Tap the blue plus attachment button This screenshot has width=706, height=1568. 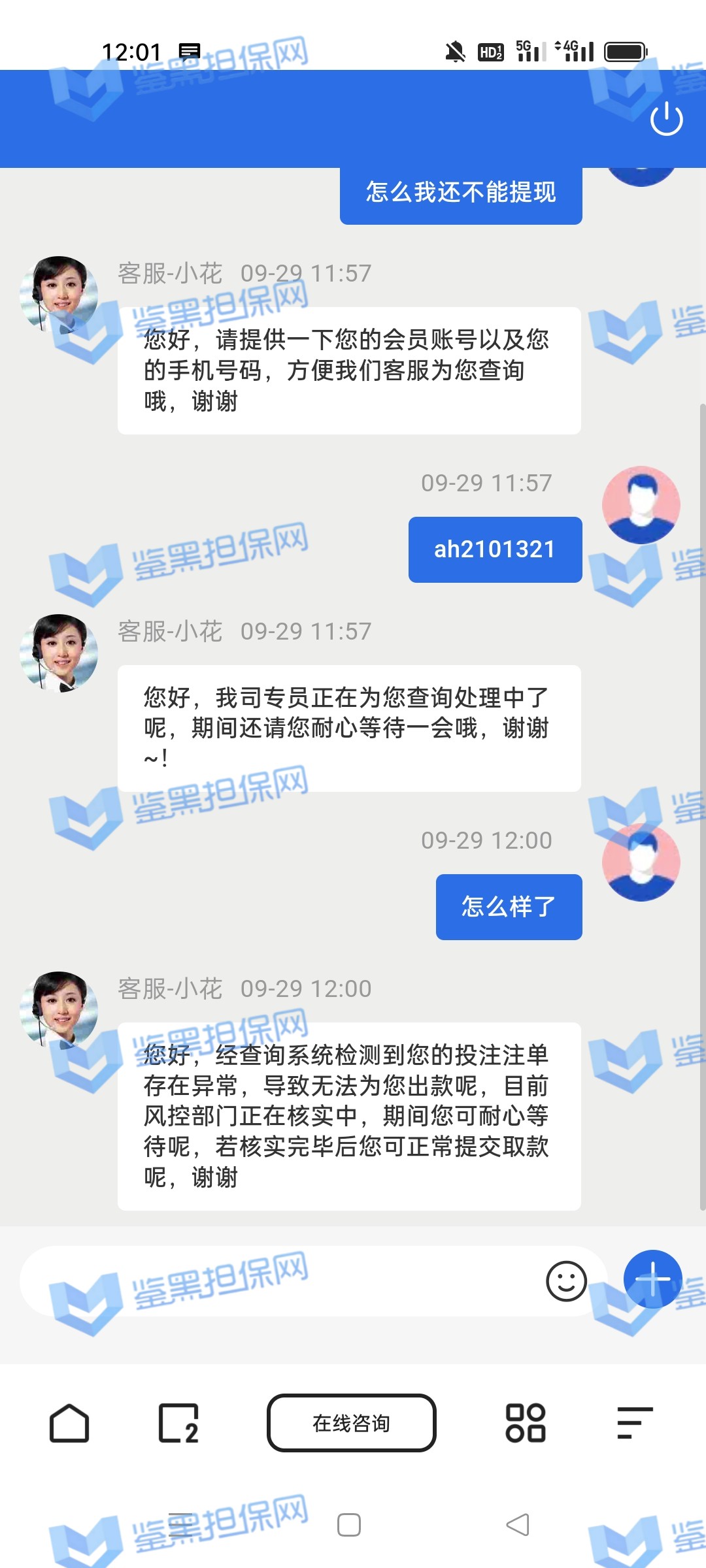click(652, 1279)
